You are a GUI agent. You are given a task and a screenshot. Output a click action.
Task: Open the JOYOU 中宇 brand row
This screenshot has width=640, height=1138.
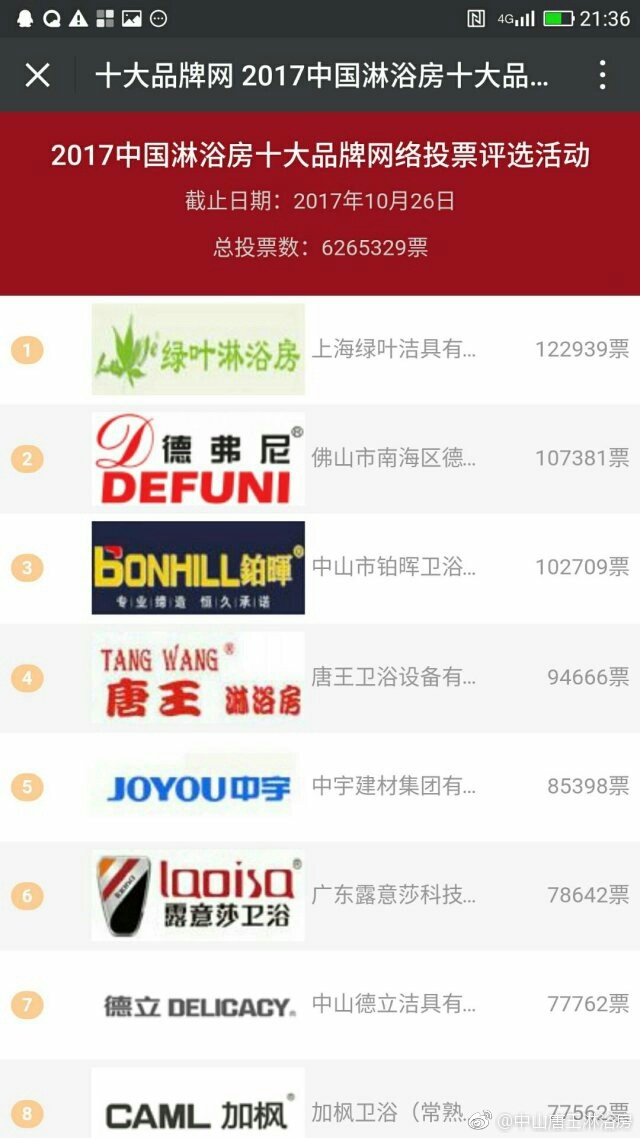(x=198, y=787)
